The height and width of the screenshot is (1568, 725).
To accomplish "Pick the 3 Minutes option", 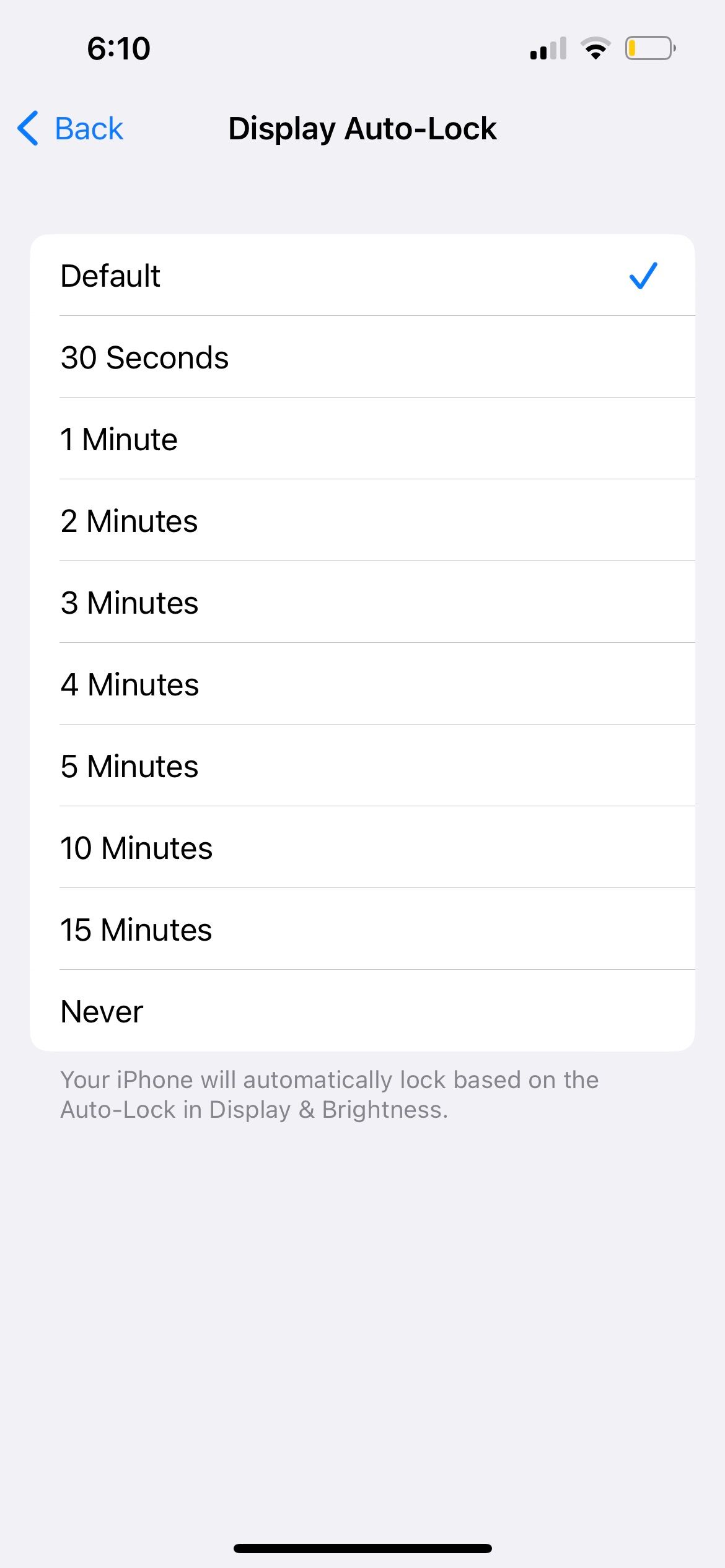I will coord(362,603).
